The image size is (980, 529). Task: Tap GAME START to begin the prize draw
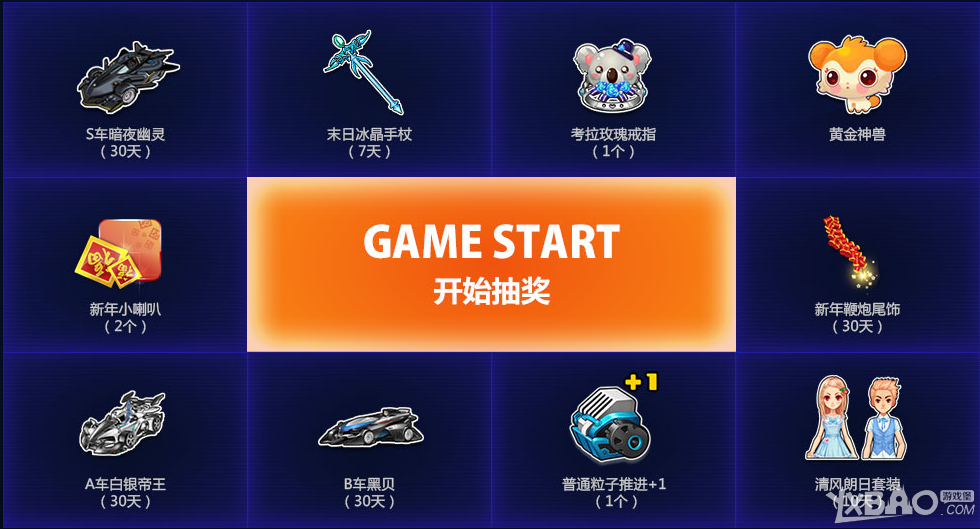[x=491, y=264]
